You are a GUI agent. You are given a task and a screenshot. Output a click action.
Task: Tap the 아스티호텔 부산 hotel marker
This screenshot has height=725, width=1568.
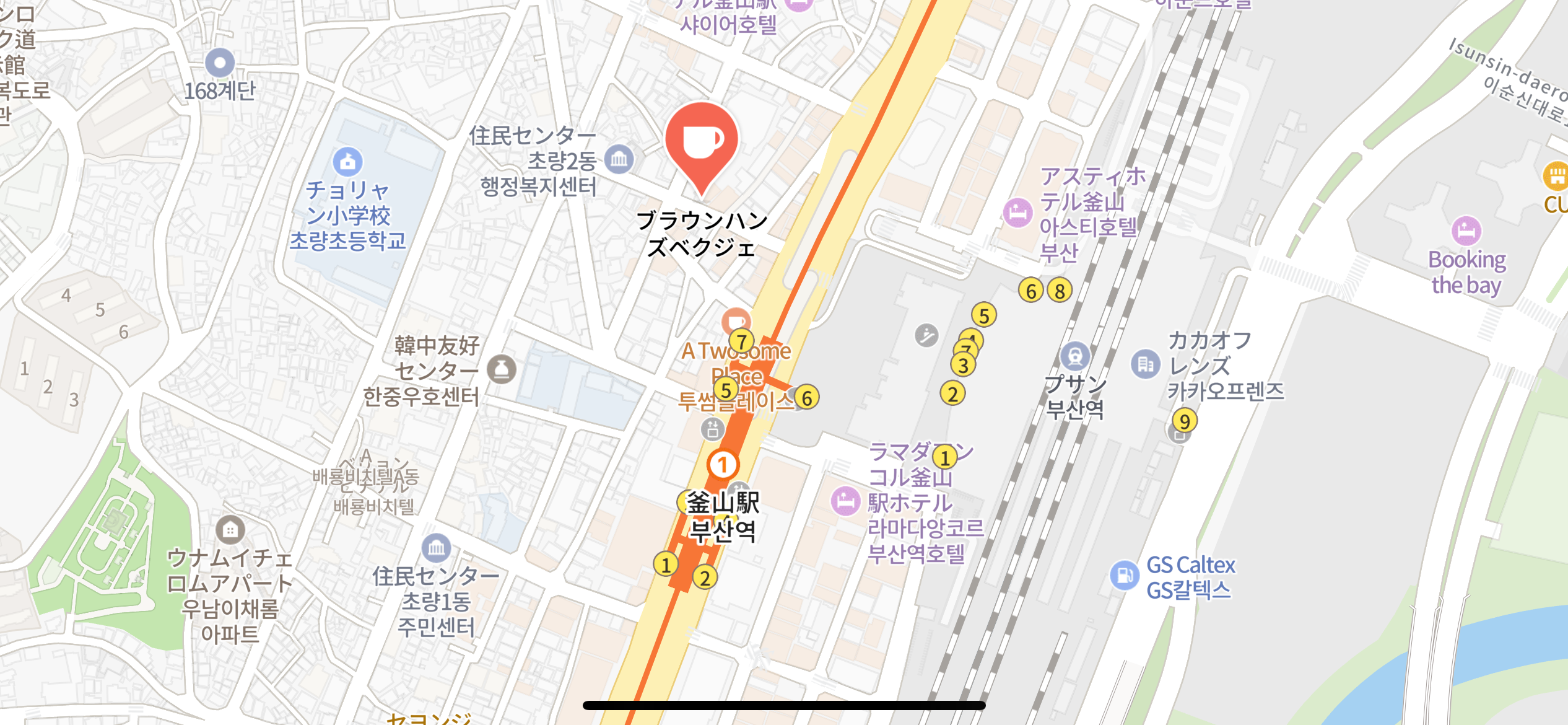pyautogui.click(x=1017, y=213)
